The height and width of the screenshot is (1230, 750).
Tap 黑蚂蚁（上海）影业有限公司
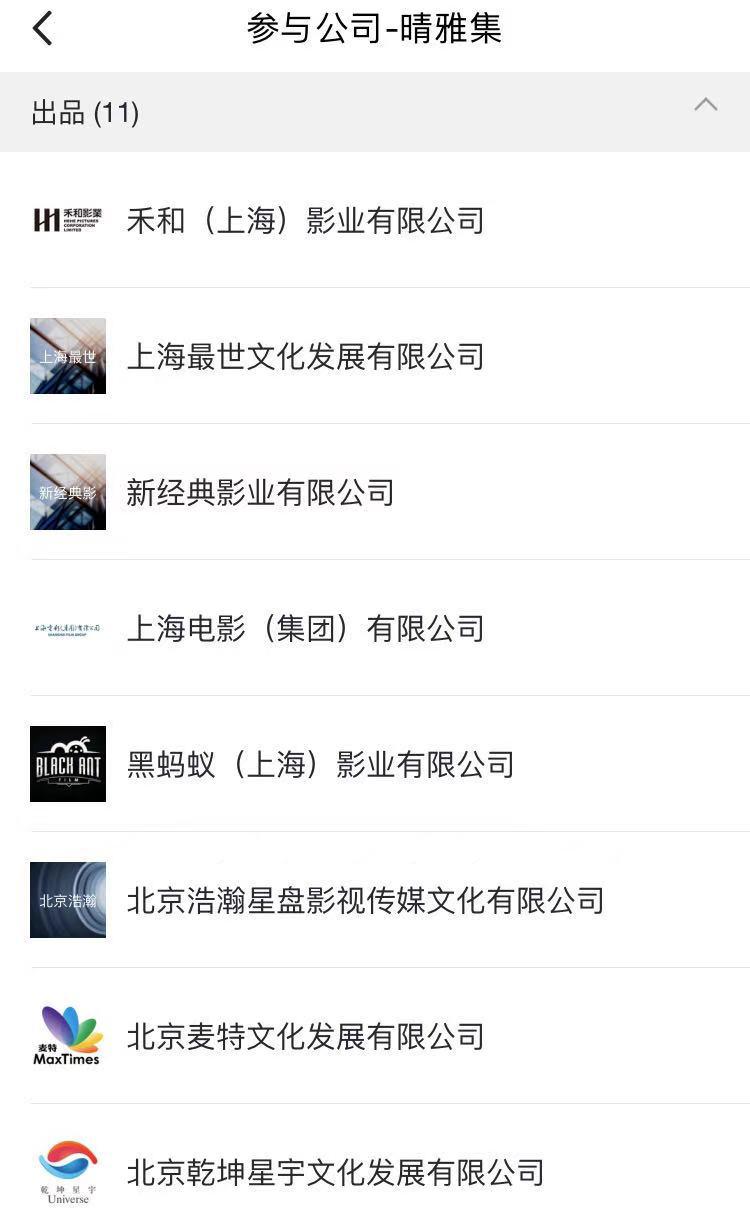click(320, 764)
